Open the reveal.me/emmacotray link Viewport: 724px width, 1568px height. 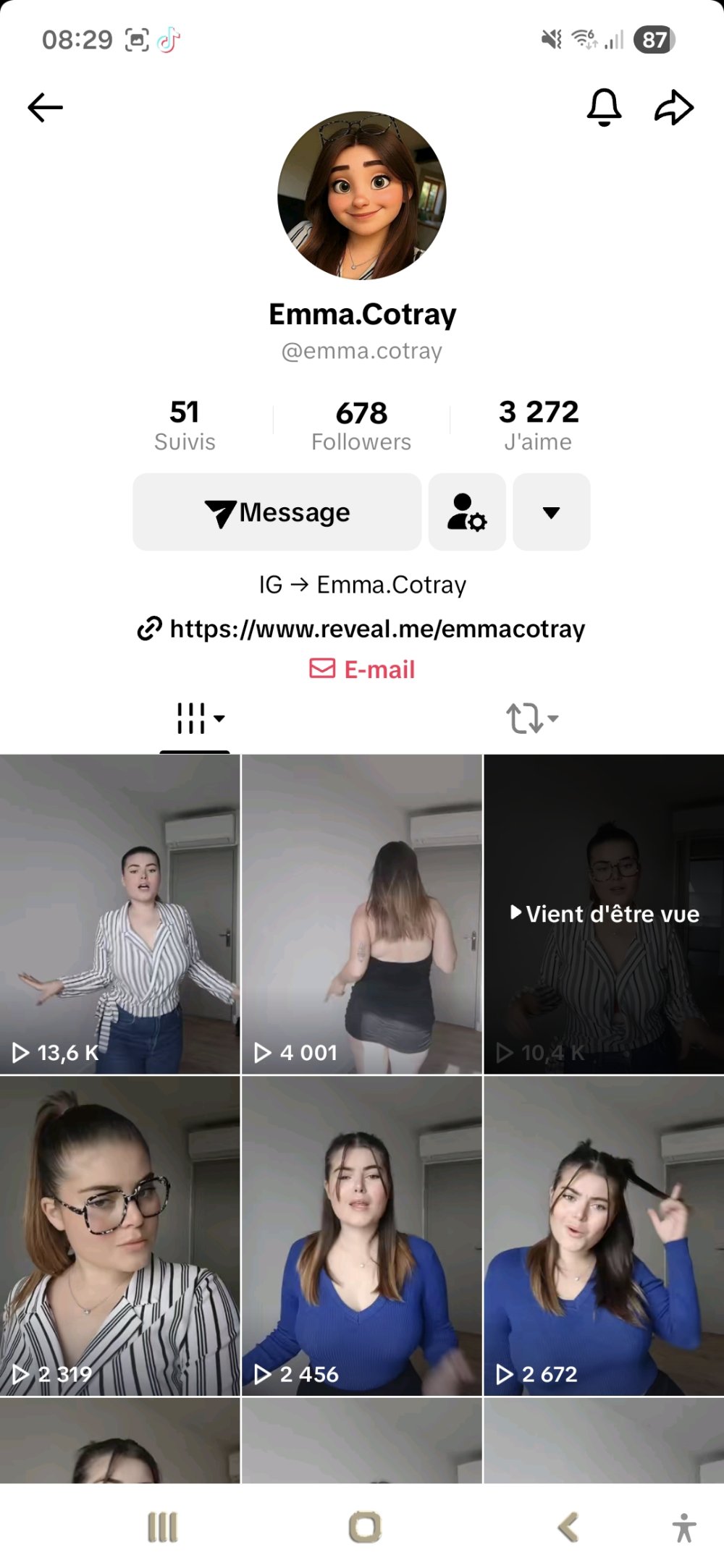point(376,629)
